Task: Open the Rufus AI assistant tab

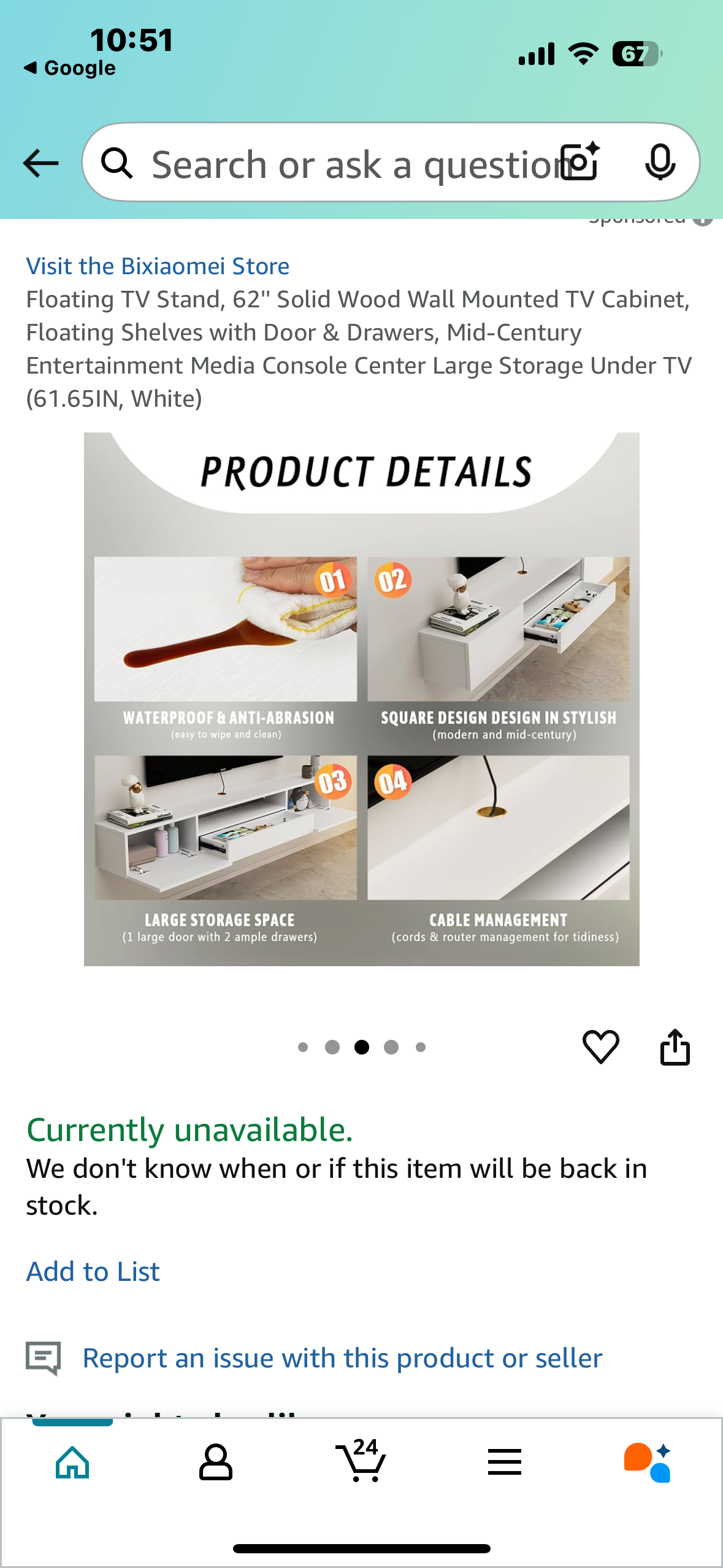Action: click(648, 1462)
